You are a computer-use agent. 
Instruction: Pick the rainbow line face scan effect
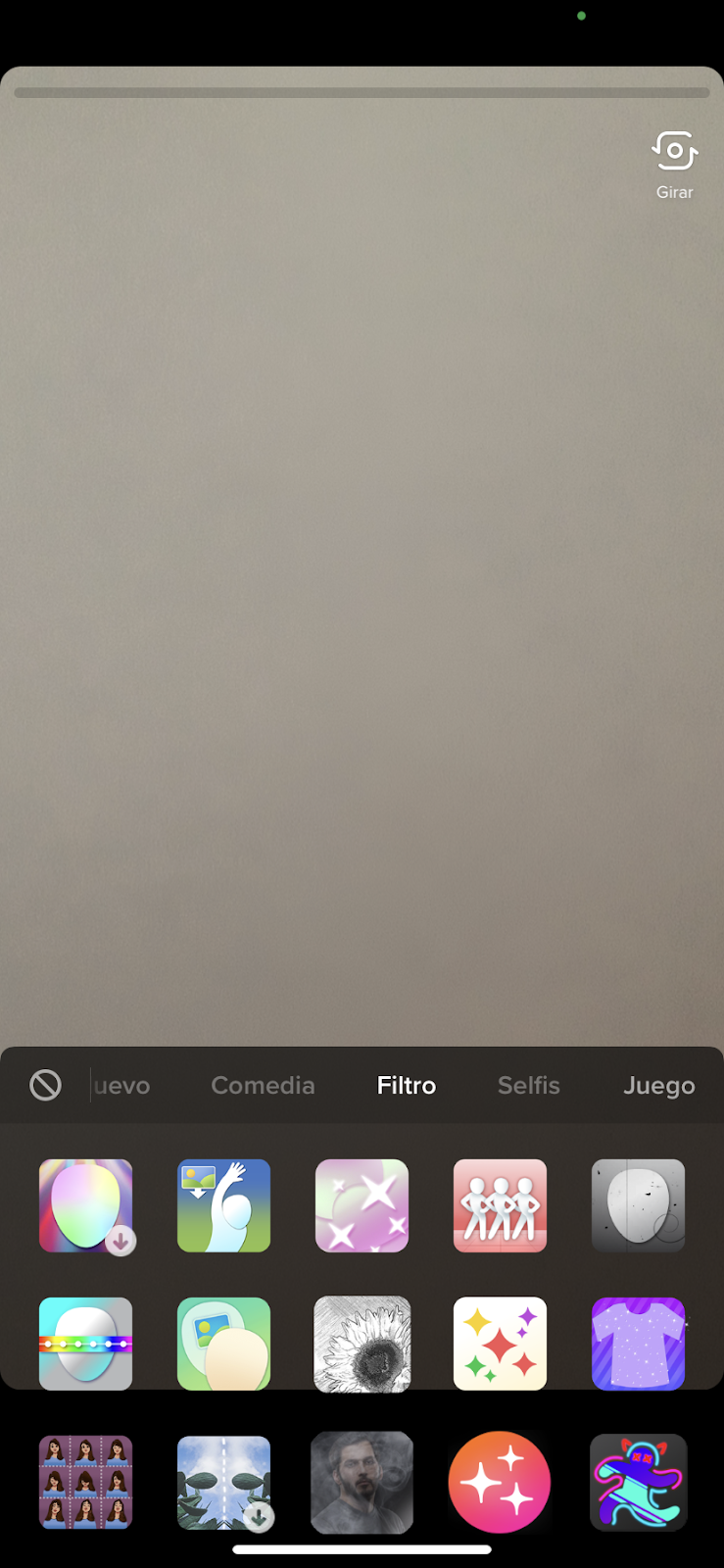[x=86, y=1344]
